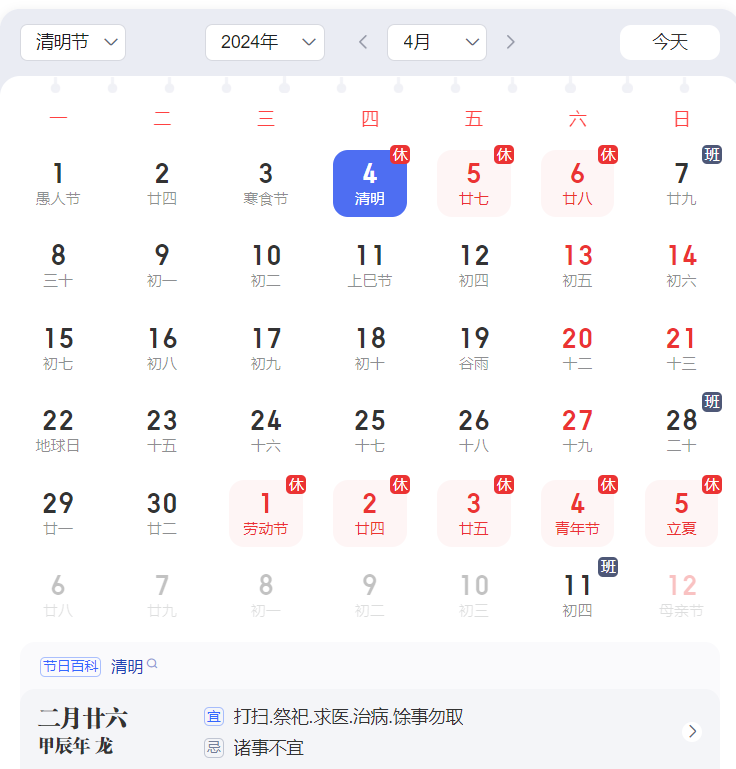Image resolution: width=736 pixels, height=769 pixels.
Task: Select April 11 上巳节
Action: coord(370,266)
